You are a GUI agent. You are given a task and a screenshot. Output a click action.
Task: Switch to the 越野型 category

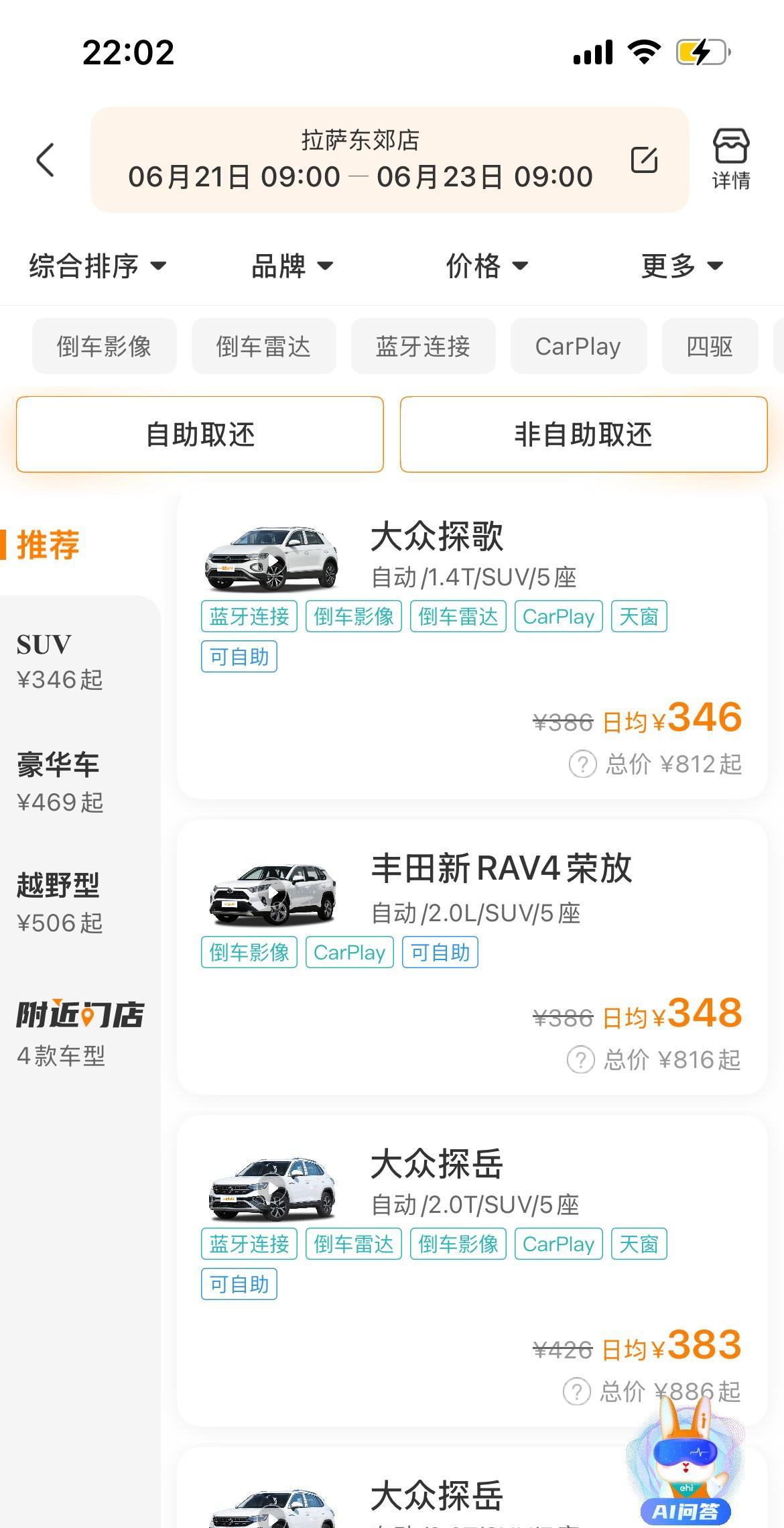(60, 903)
